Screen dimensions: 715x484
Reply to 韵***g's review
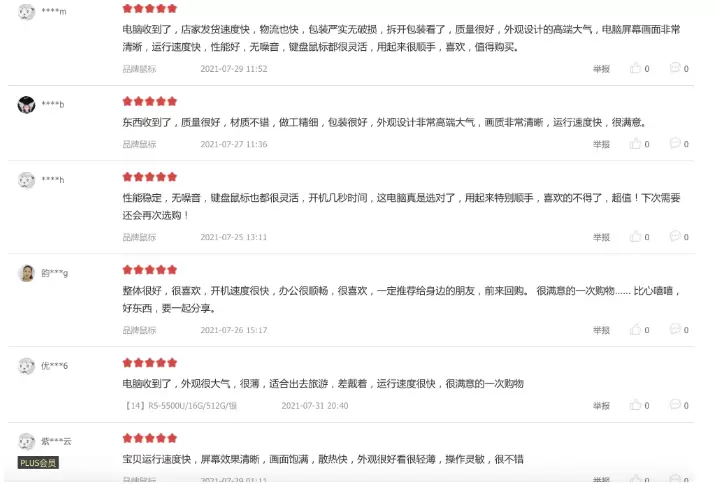point(676,330)
